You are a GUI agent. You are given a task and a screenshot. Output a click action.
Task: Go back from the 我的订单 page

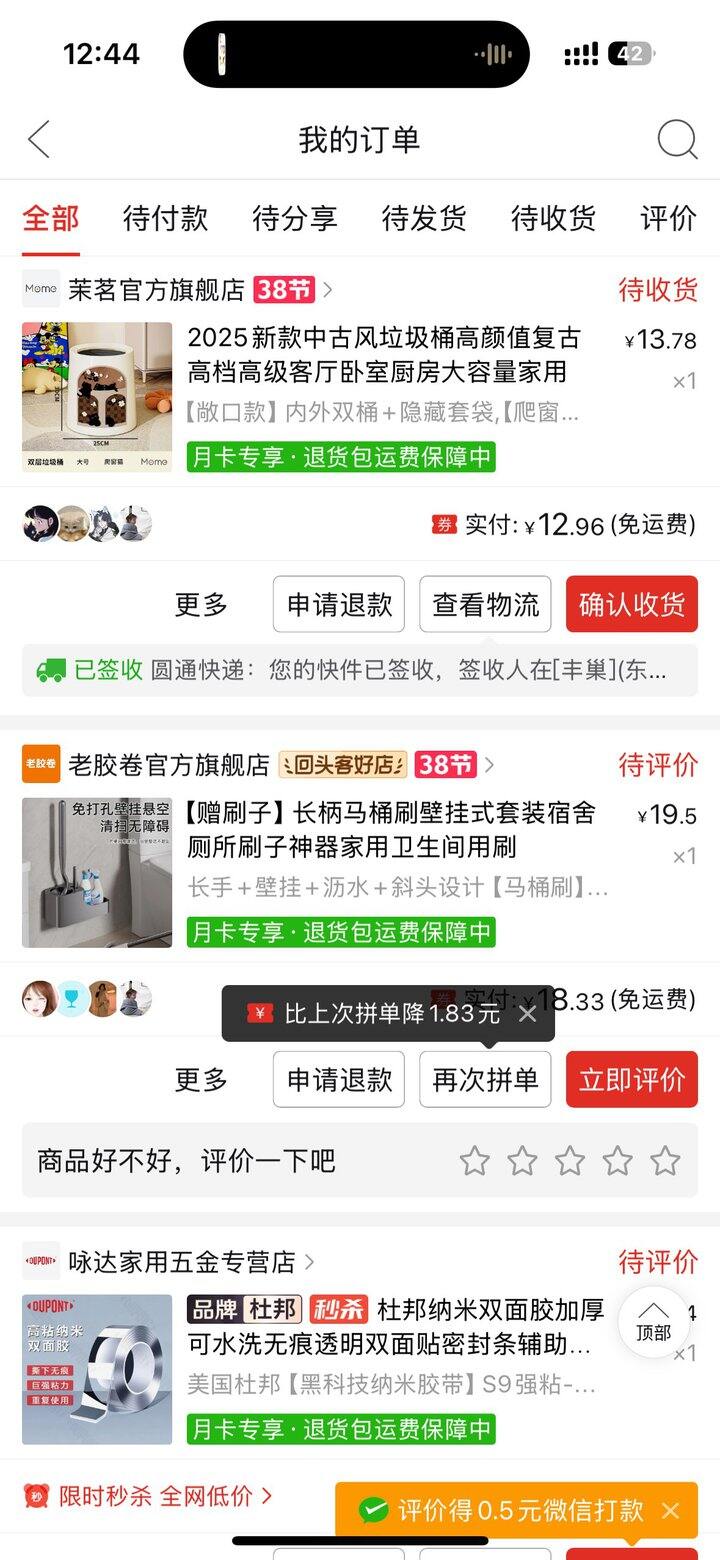point(39,140)
